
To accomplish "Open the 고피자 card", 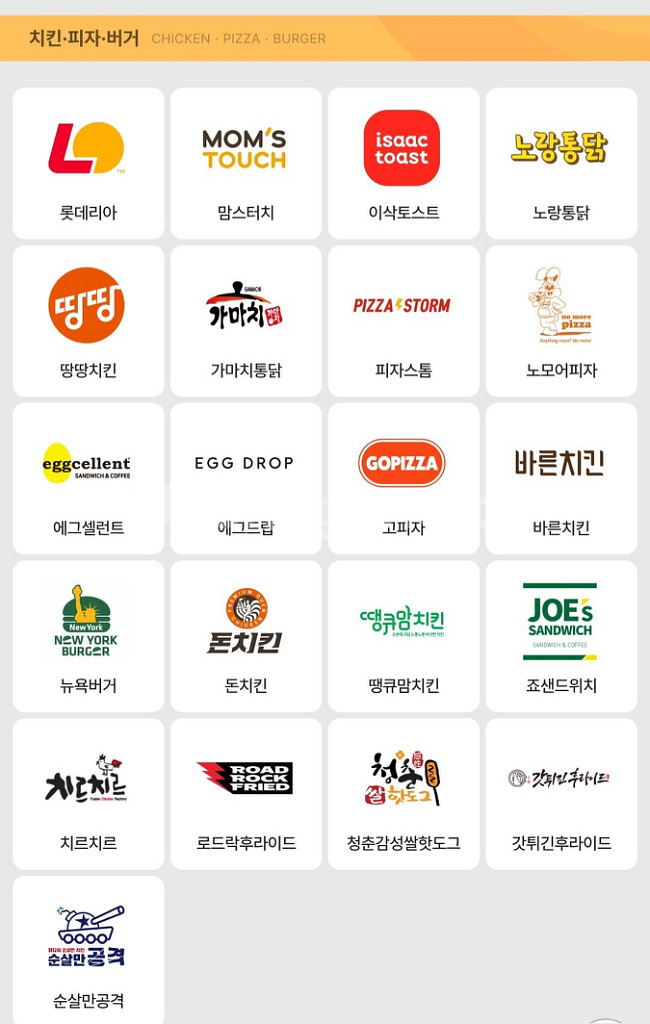I will coord(403,479).
